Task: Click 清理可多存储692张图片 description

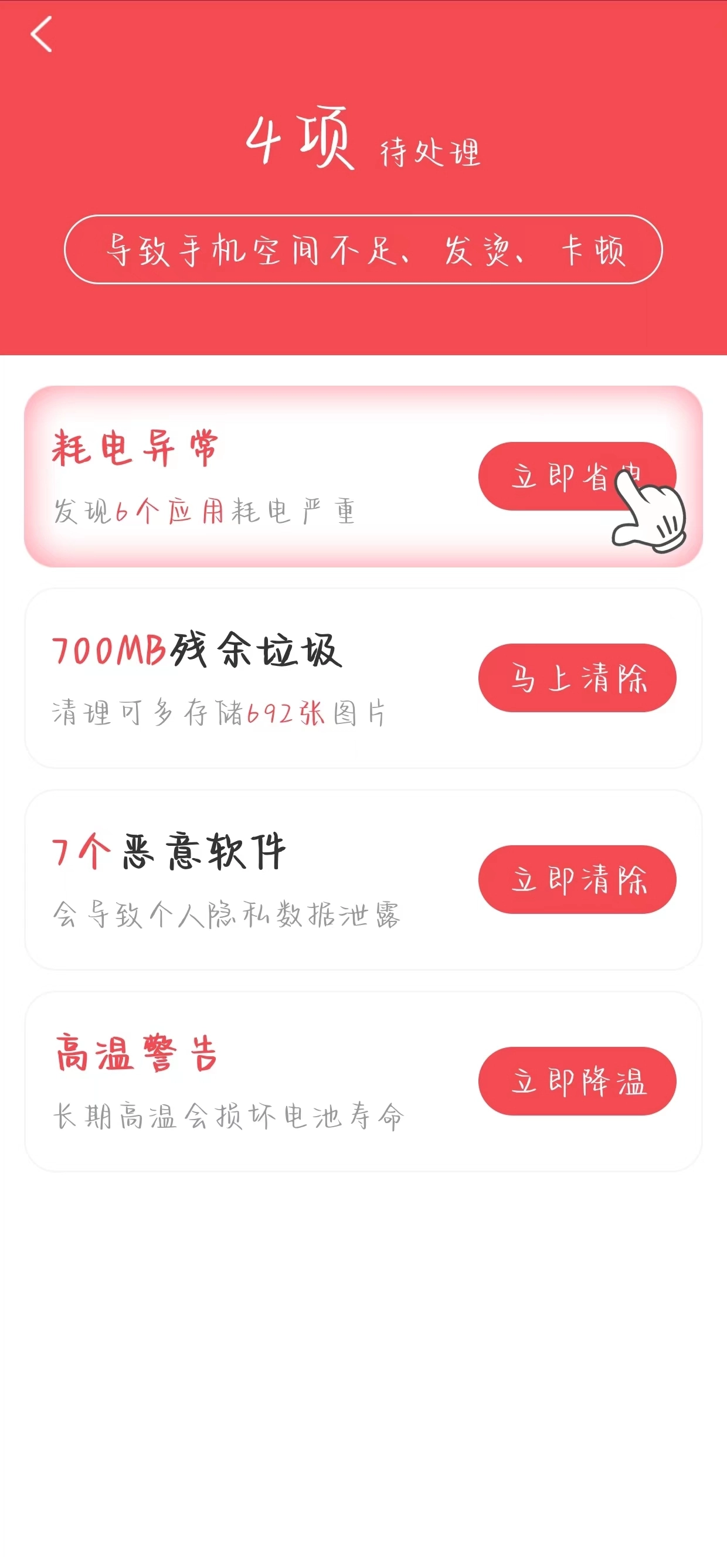Action: [x=222, y=718]
